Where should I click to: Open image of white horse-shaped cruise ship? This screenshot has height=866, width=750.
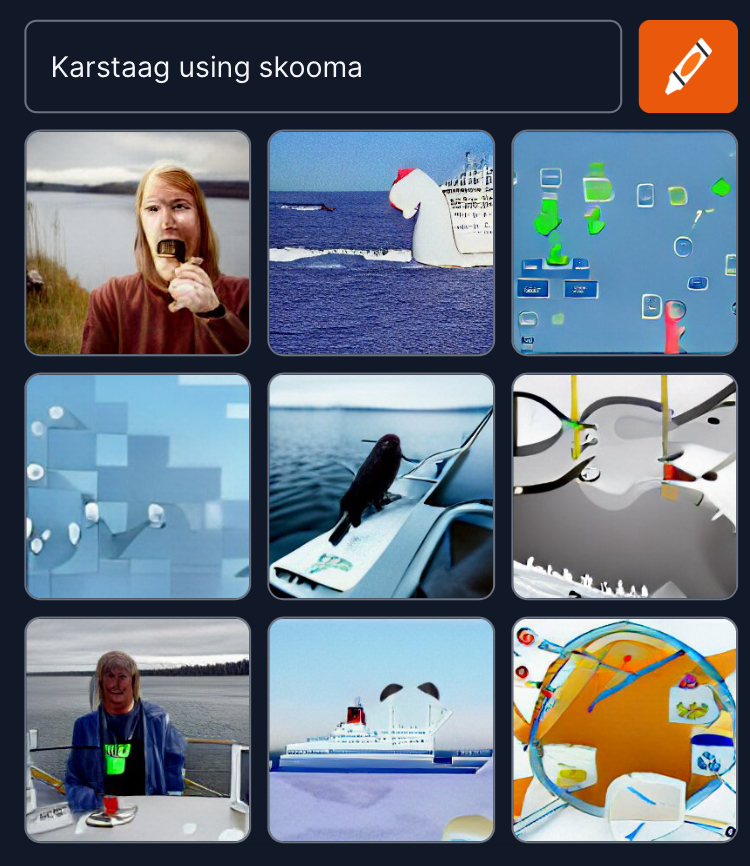(381, 243)
